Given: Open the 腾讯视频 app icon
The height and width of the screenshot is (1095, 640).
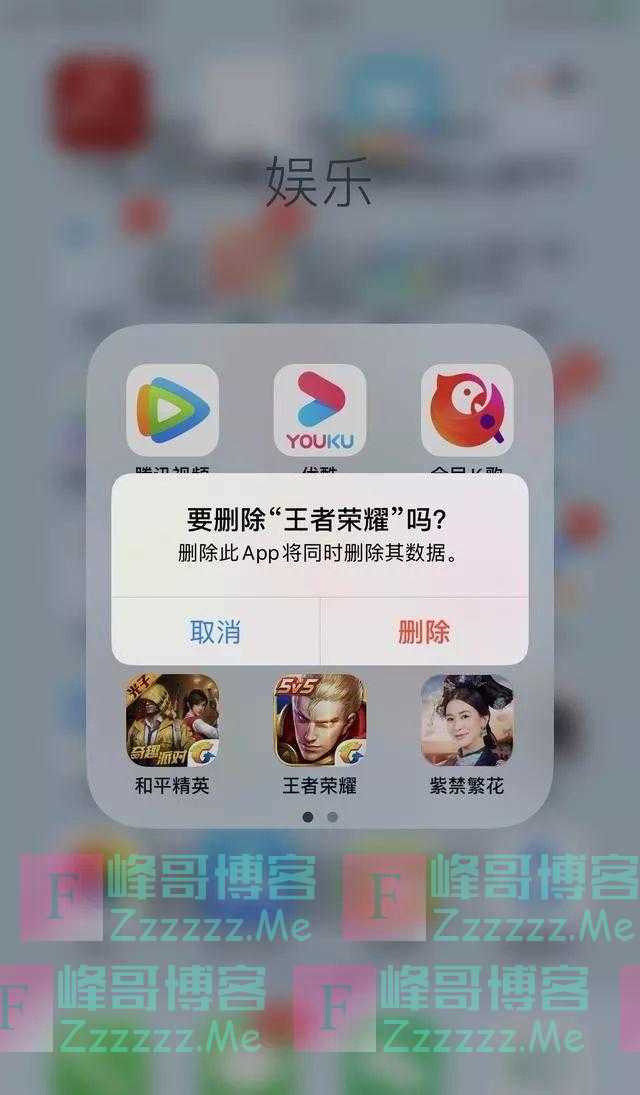Looking at the screenshot, I should [x=172, y=410].
